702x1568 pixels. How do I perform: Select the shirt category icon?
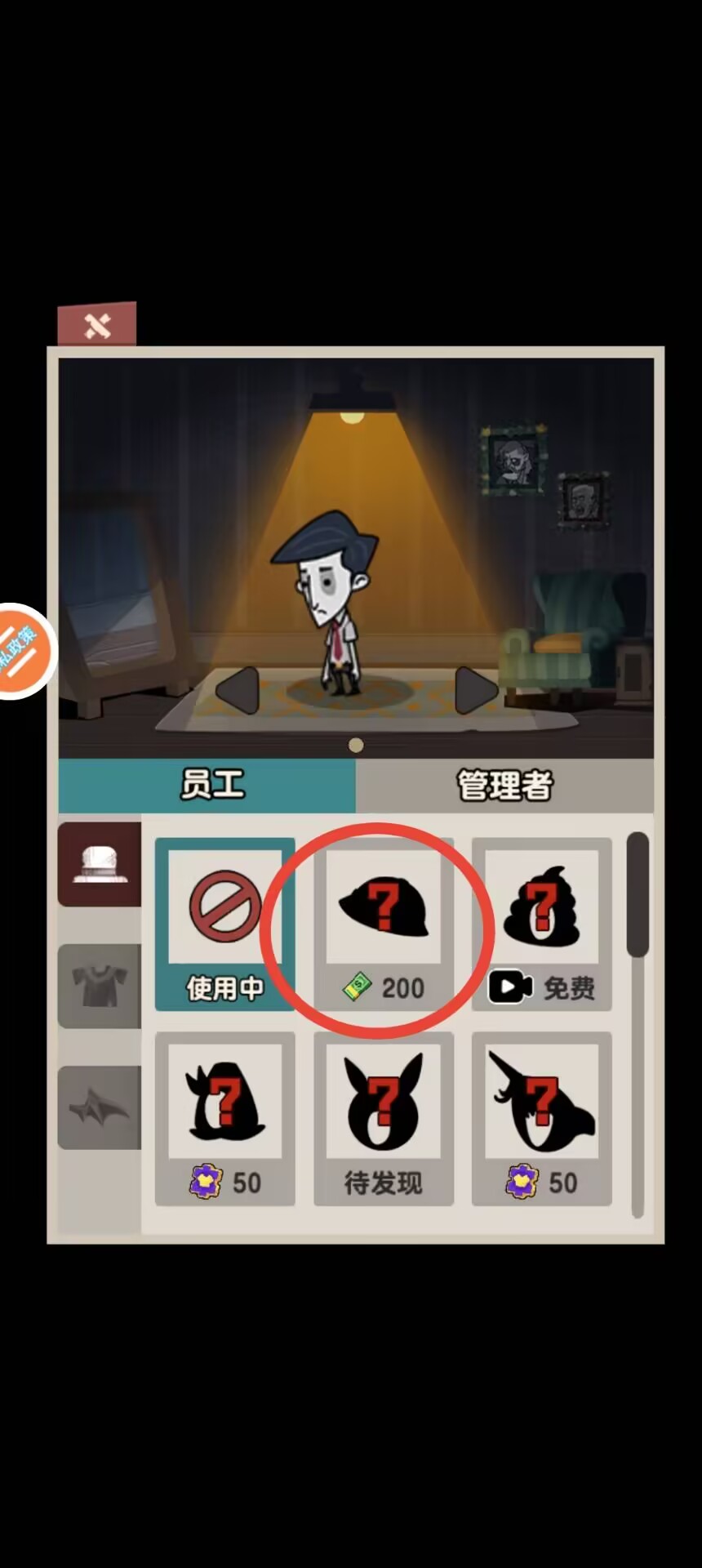[100, 986]
